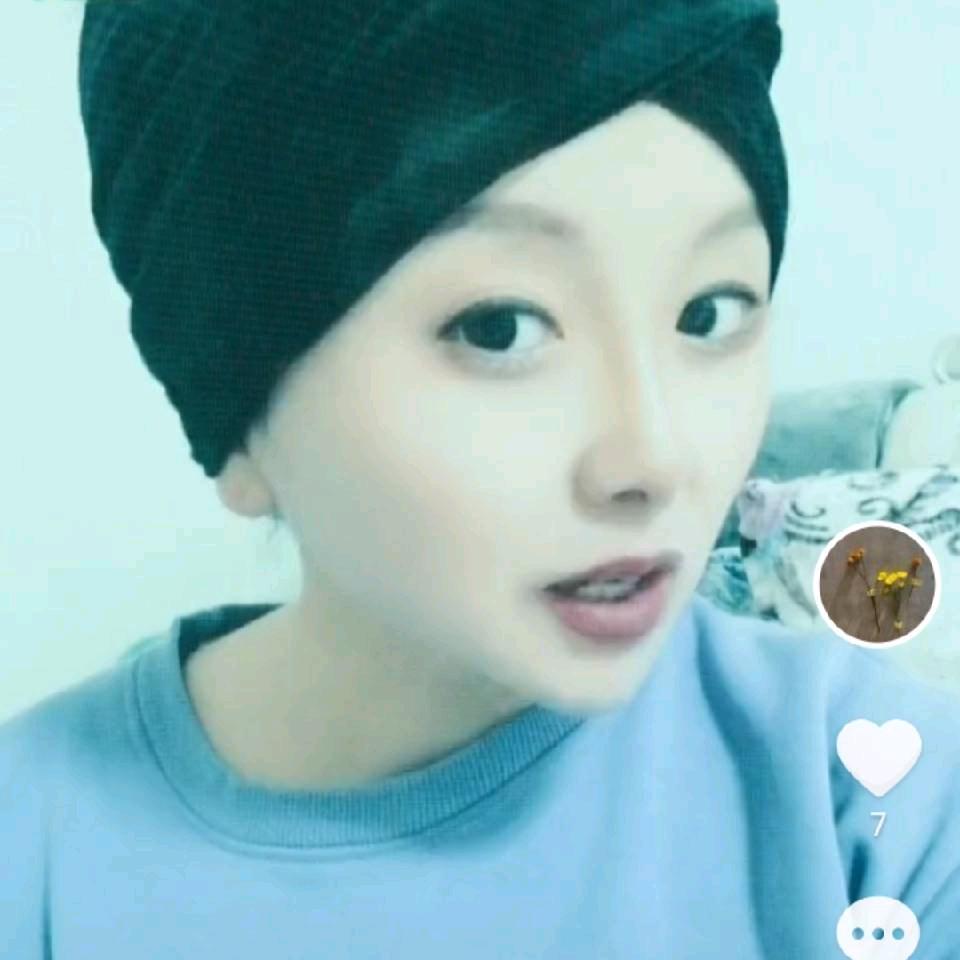Like this video with the heart
The height and width of the screenshot is (960, 960).
click(x=878, y=756)
